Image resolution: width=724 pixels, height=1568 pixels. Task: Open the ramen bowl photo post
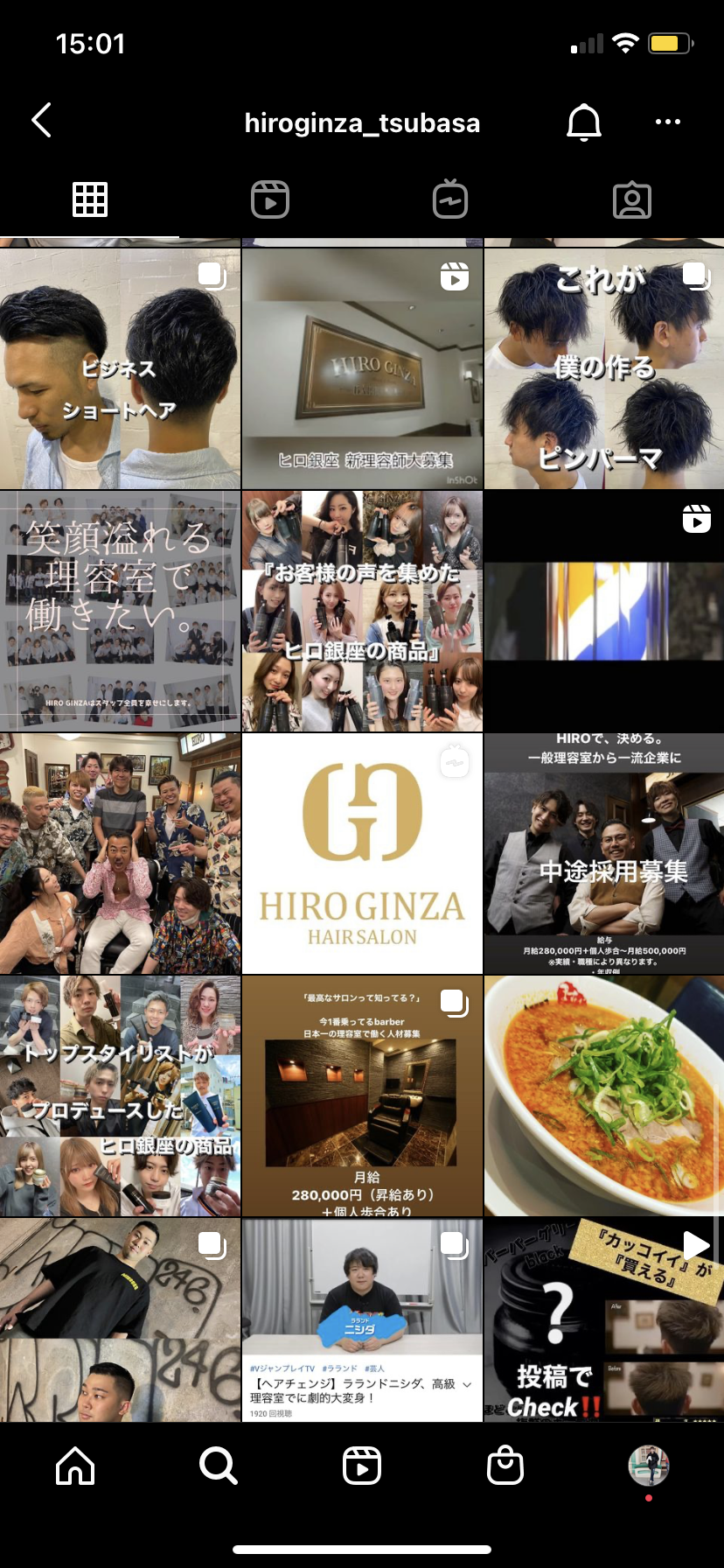pyautogui.click(x=604, y=1095)
